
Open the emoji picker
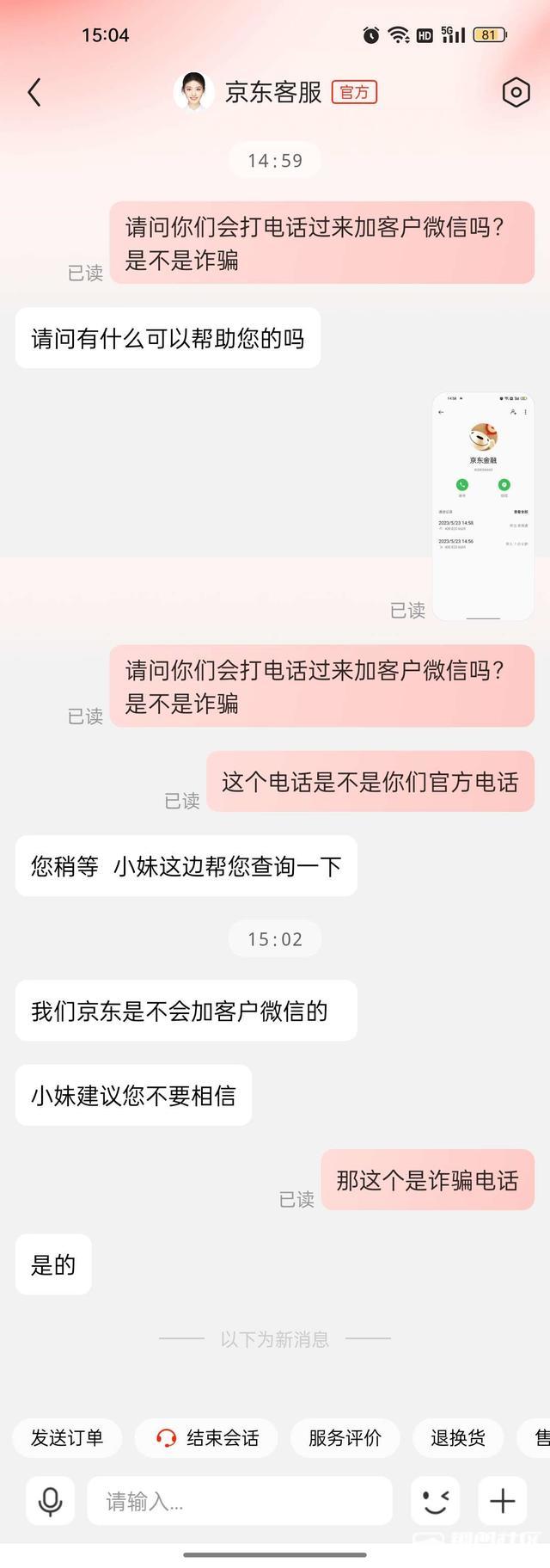pos(436,1501)
